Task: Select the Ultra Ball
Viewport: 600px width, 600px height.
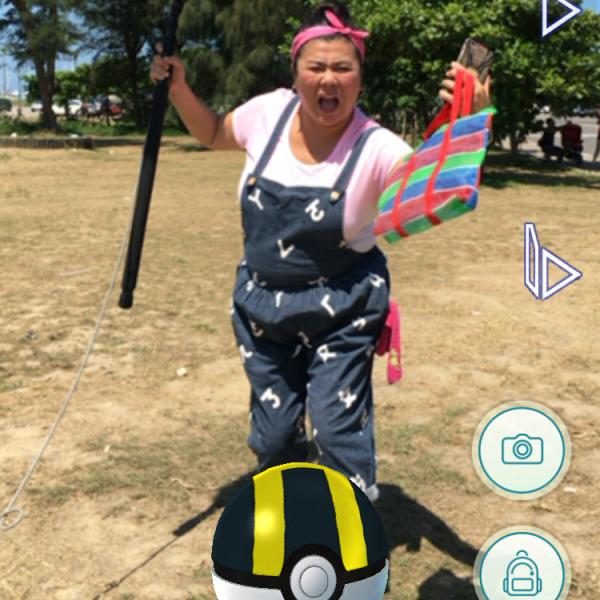Action: pos(300,540)
